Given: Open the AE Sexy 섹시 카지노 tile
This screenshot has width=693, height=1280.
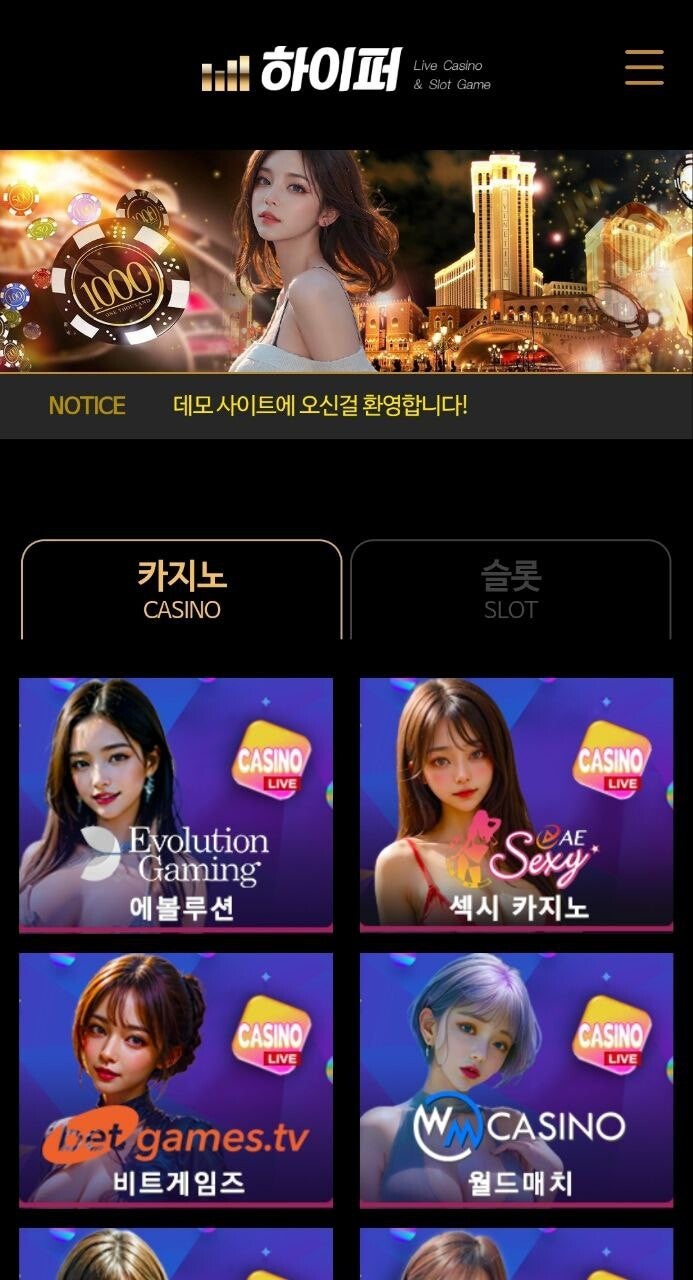Looking at the screenshot, I should point(516,804).
